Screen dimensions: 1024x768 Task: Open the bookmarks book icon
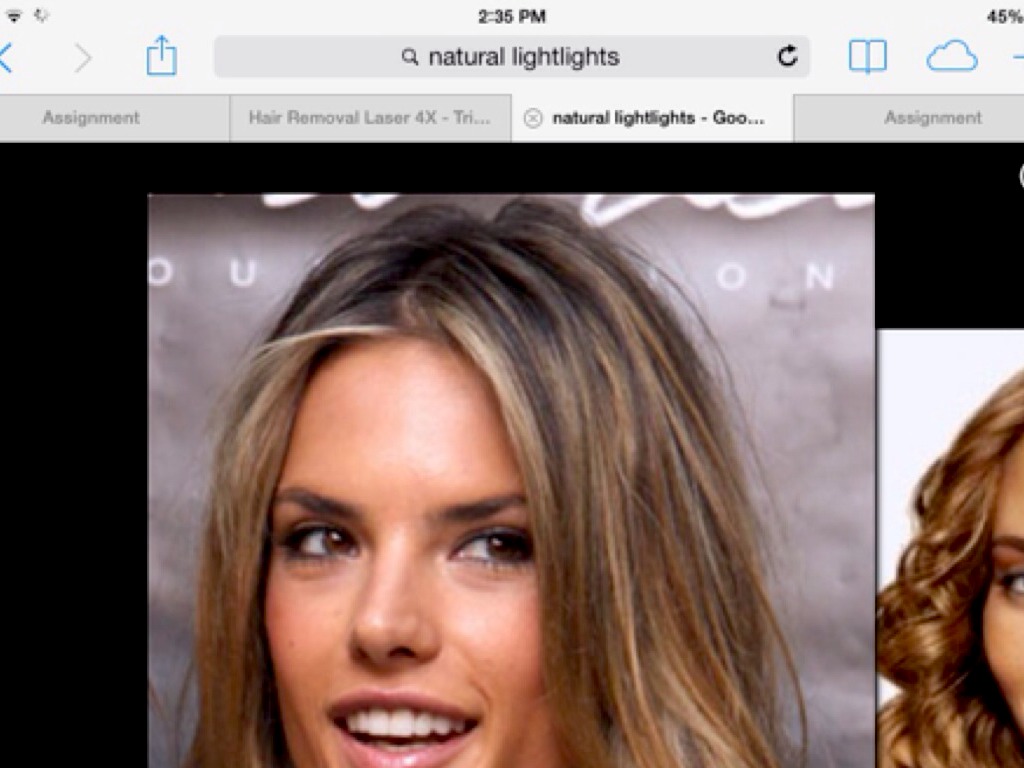coord(867,57)
